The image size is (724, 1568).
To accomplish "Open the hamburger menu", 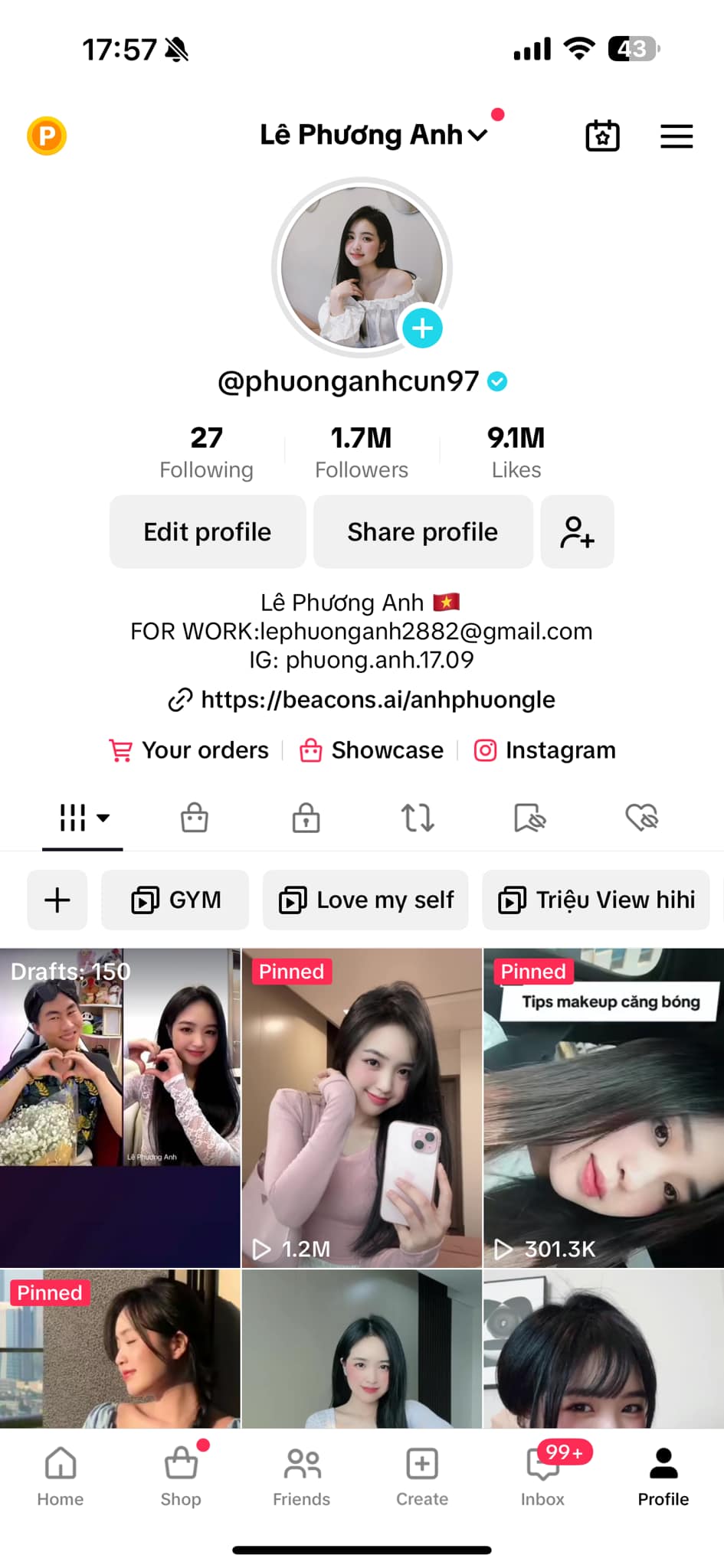I will (x=676, y=136).
